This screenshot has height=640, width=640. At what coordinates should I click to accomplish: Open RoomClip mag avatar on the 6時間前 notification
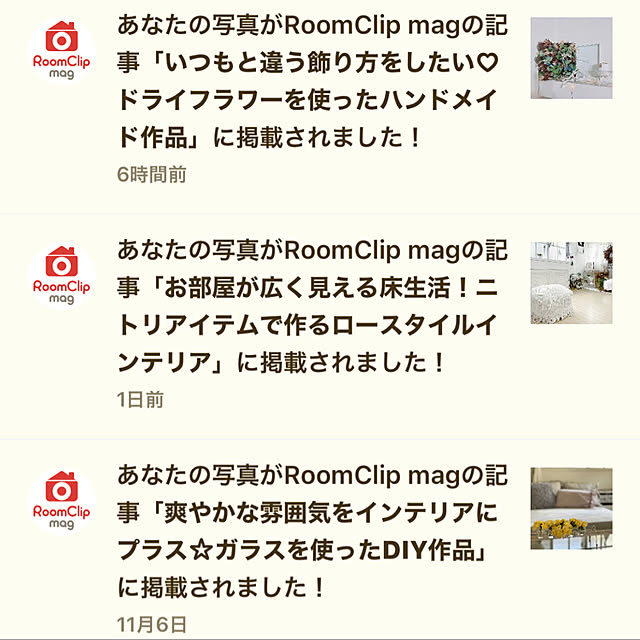coord(60,53)
